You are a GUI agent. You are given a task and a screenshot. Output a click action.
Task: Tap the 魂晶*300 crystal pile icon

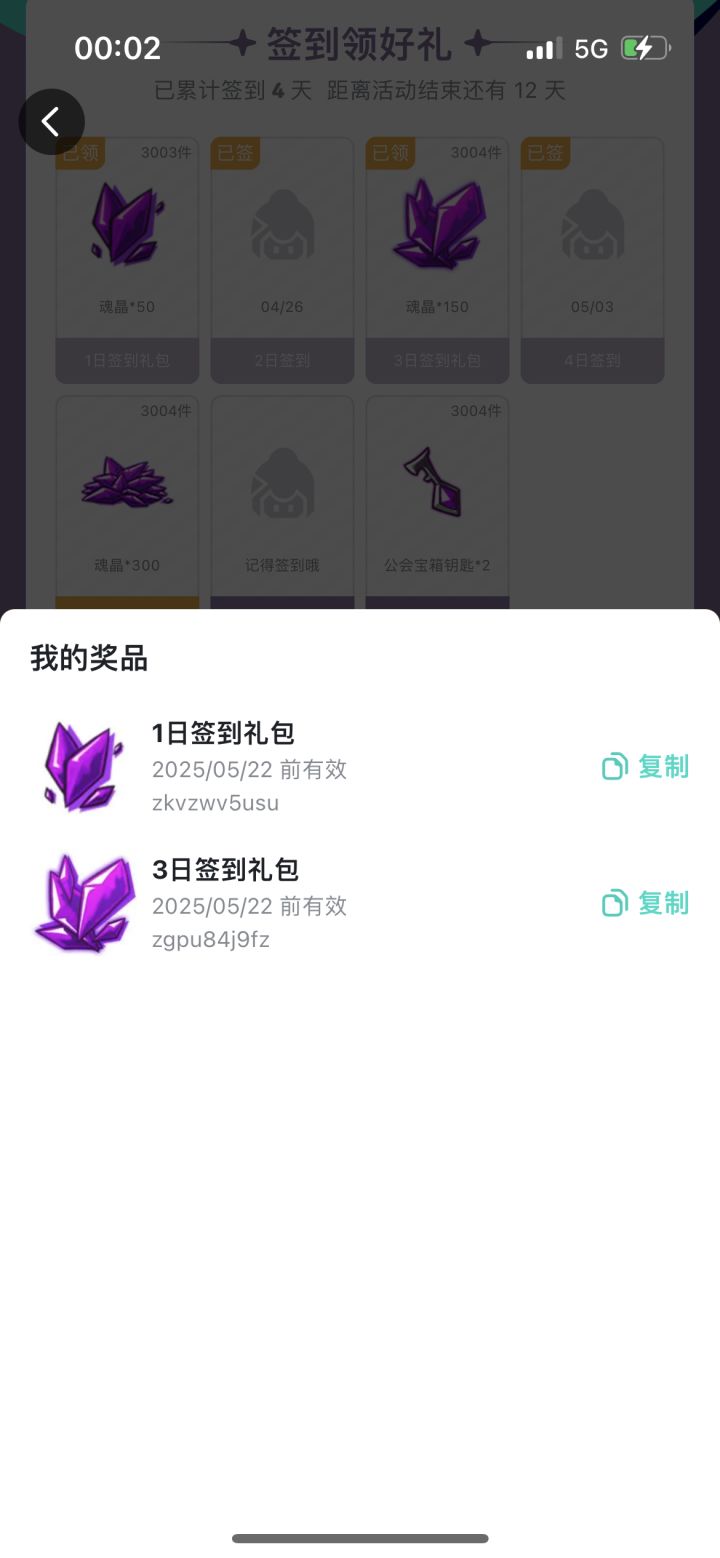(126, 483)
